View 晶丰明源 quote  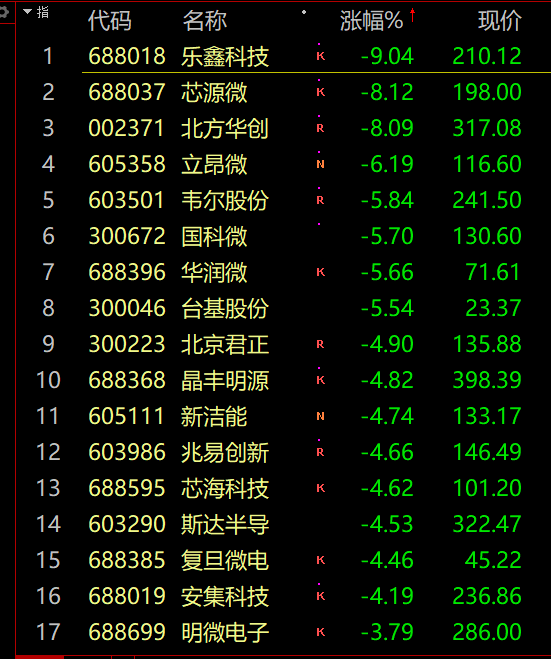tap(284, 380)
